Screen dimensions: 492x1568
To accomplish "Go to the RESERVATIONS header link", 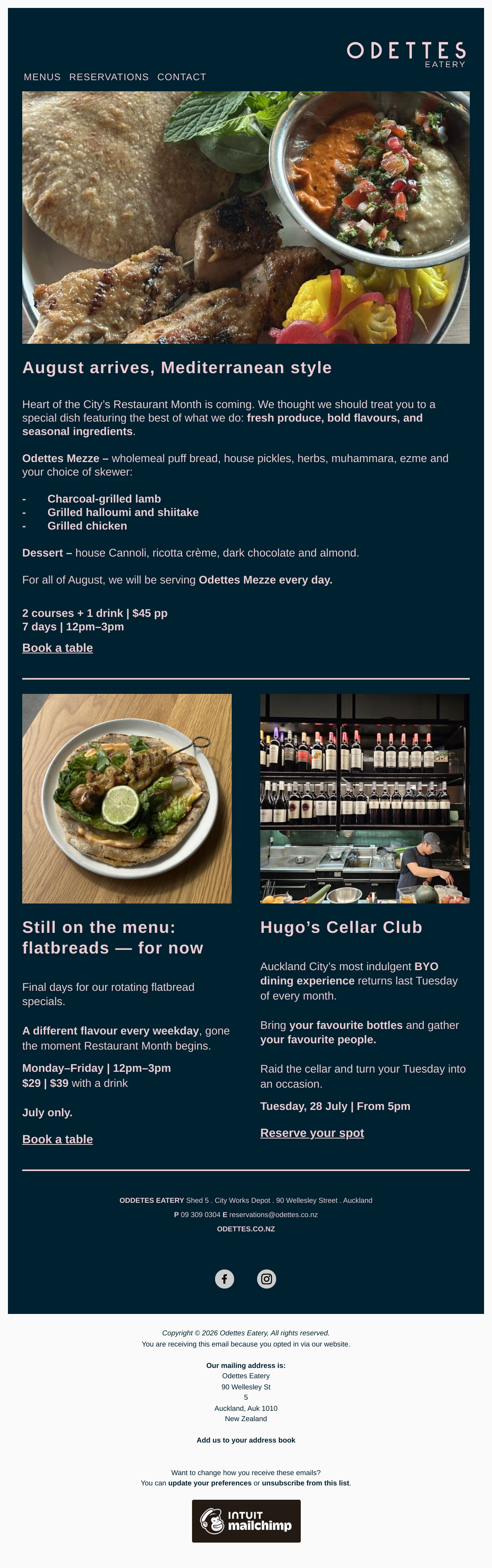I will pos(109,77).
